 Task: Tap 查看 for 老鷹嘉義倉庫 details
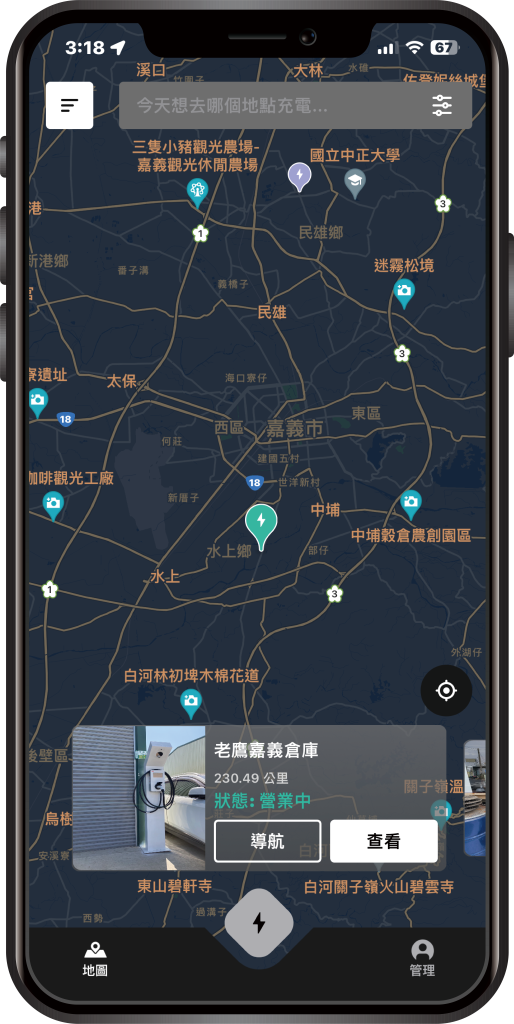tap(383, 841)
